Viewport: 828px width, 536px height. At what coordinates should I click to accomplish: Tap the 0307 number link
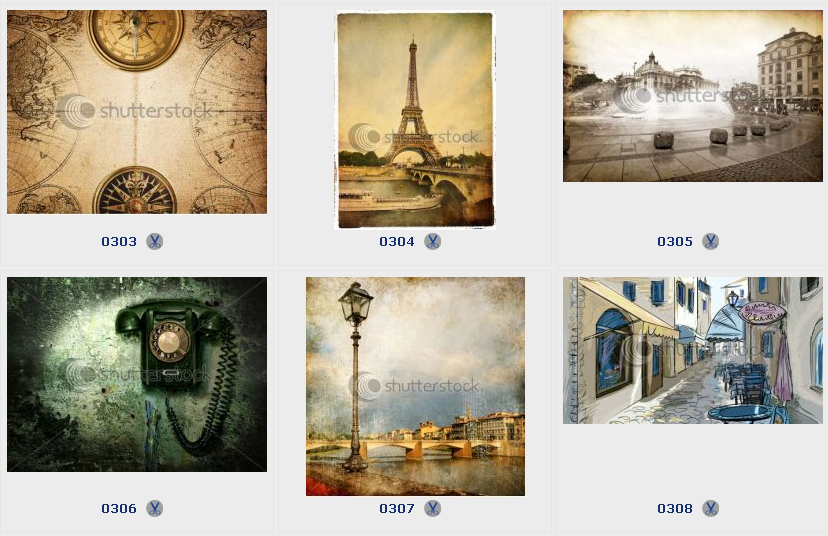[397, 509]
